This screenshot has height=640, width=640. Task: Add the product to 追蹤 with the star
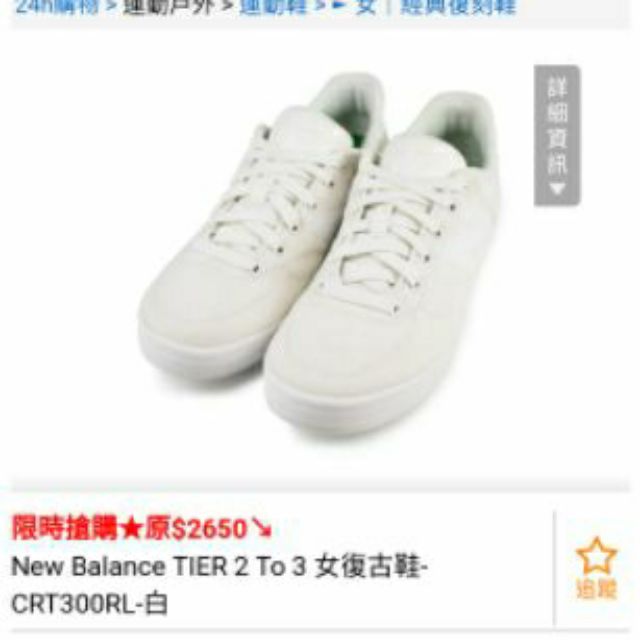tap(595, 566)
